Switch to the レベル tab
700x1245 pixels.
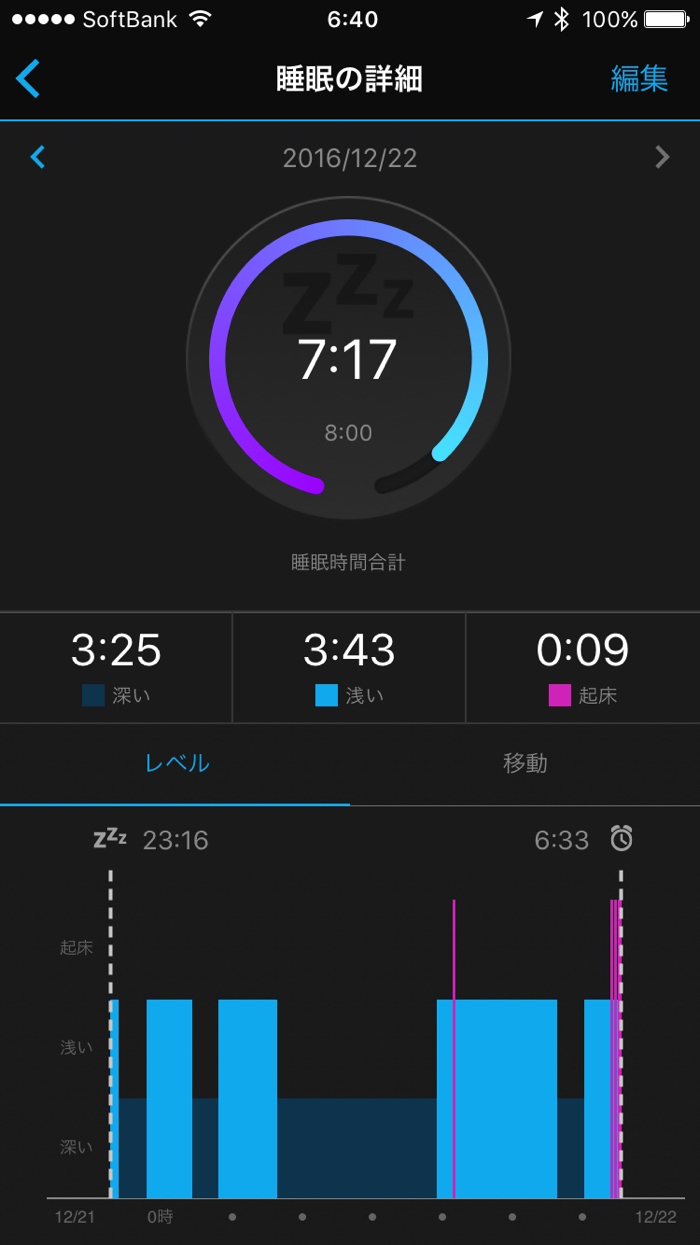pos(177,763)
